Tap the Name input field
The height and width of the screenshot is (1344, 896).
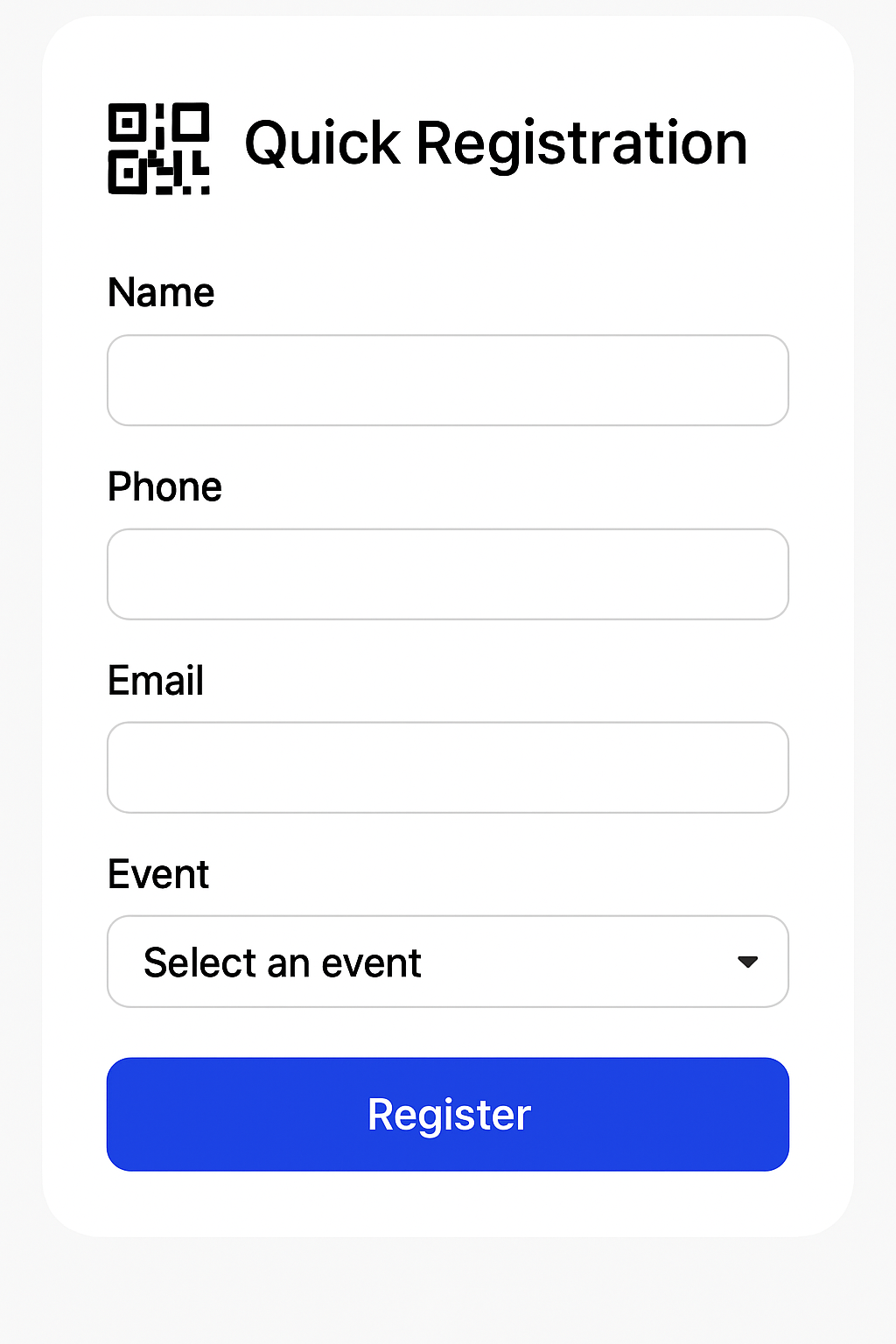[447, 381]
